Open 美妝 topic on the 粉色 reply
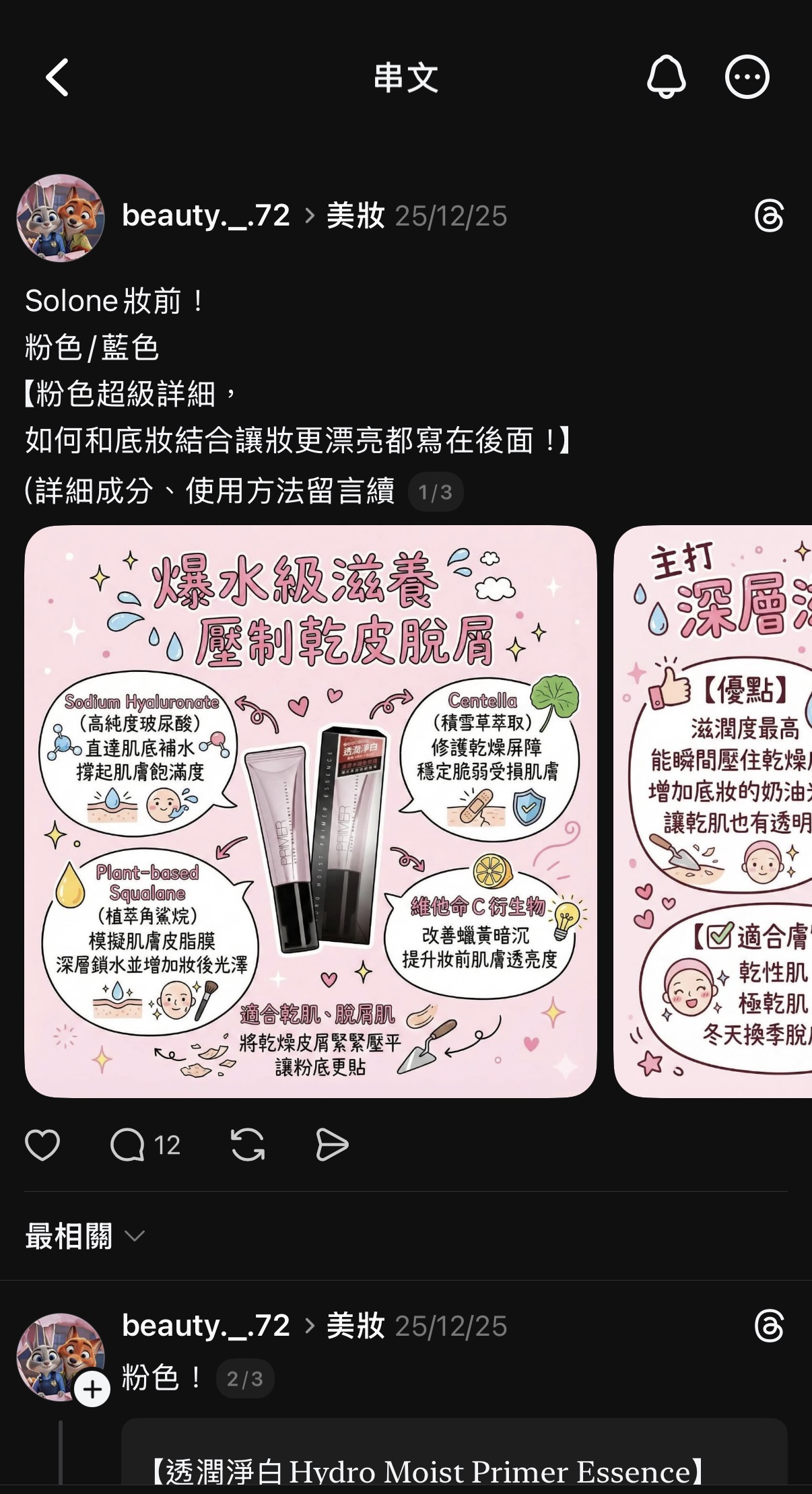Viewport: 812px width, 1494px height. click(x=356, y=1326)
